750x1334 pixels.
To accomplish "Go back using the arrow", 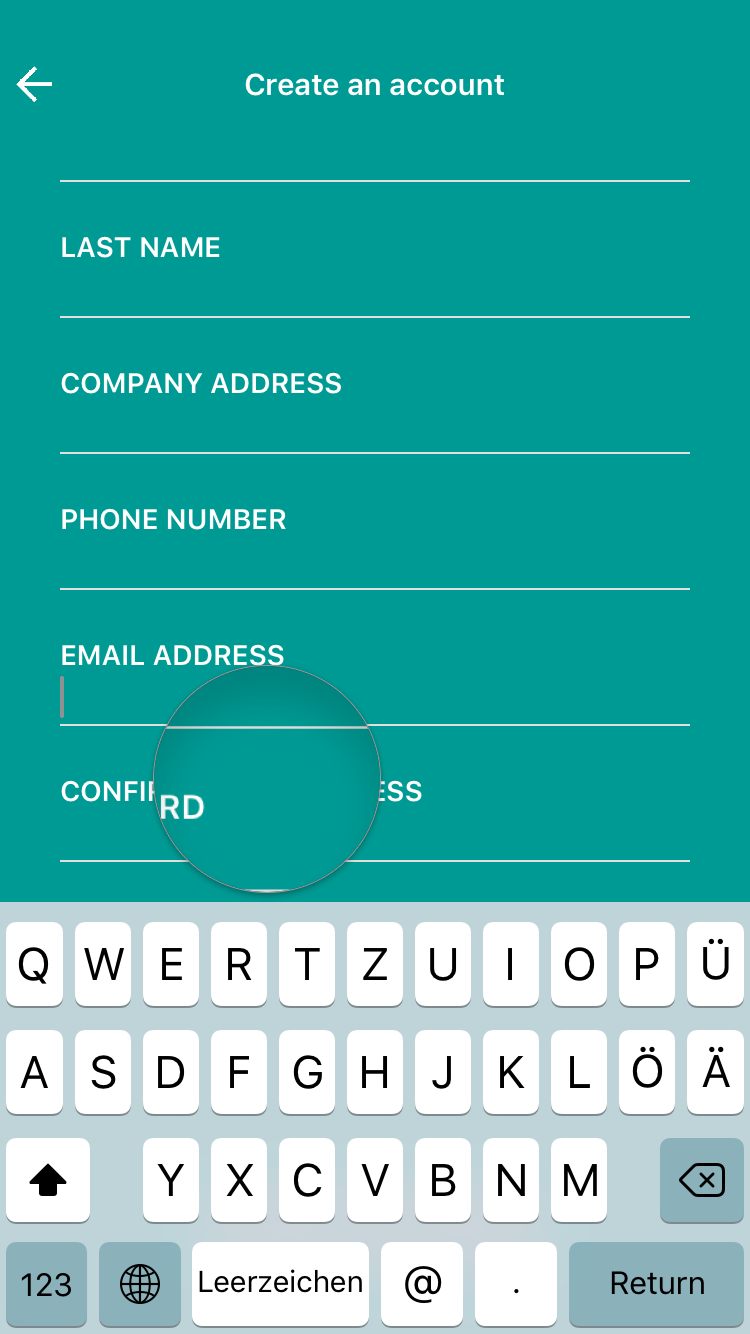I will pos(34,85).
